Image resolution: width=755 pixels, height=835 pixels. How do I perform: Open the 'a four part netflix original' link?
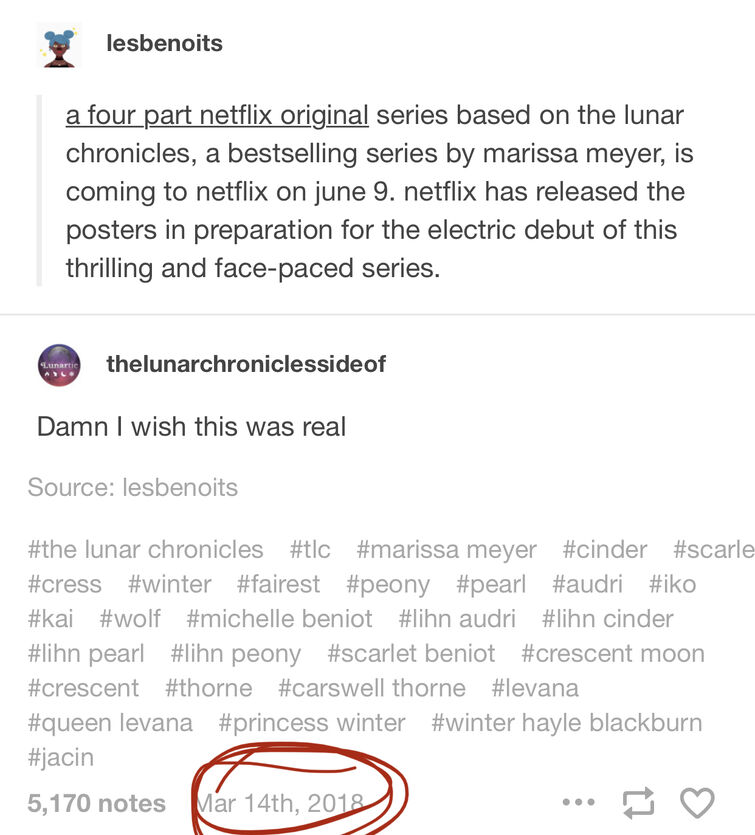tap(217, 115)
